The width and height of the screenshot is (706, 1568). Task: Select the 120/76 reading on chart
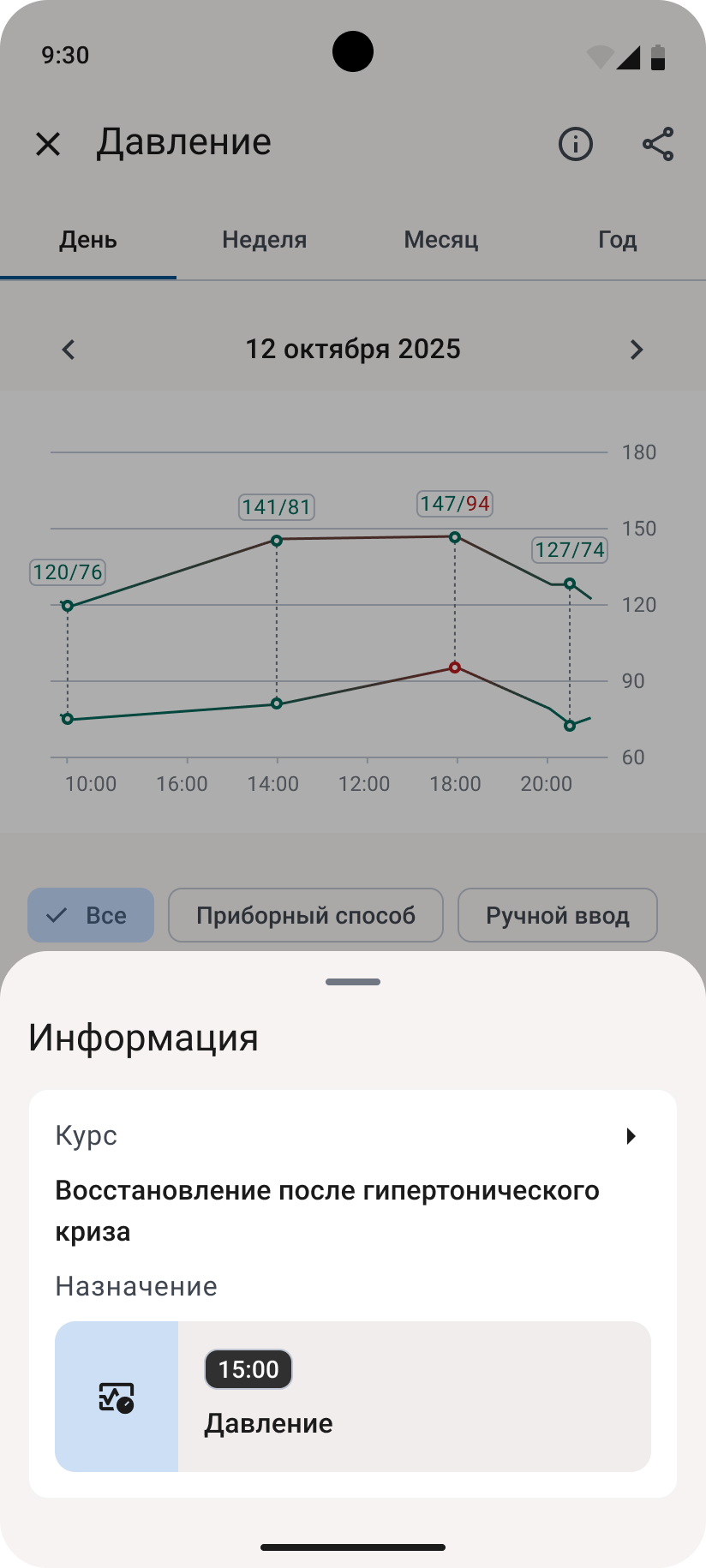(x=68, y=572)
